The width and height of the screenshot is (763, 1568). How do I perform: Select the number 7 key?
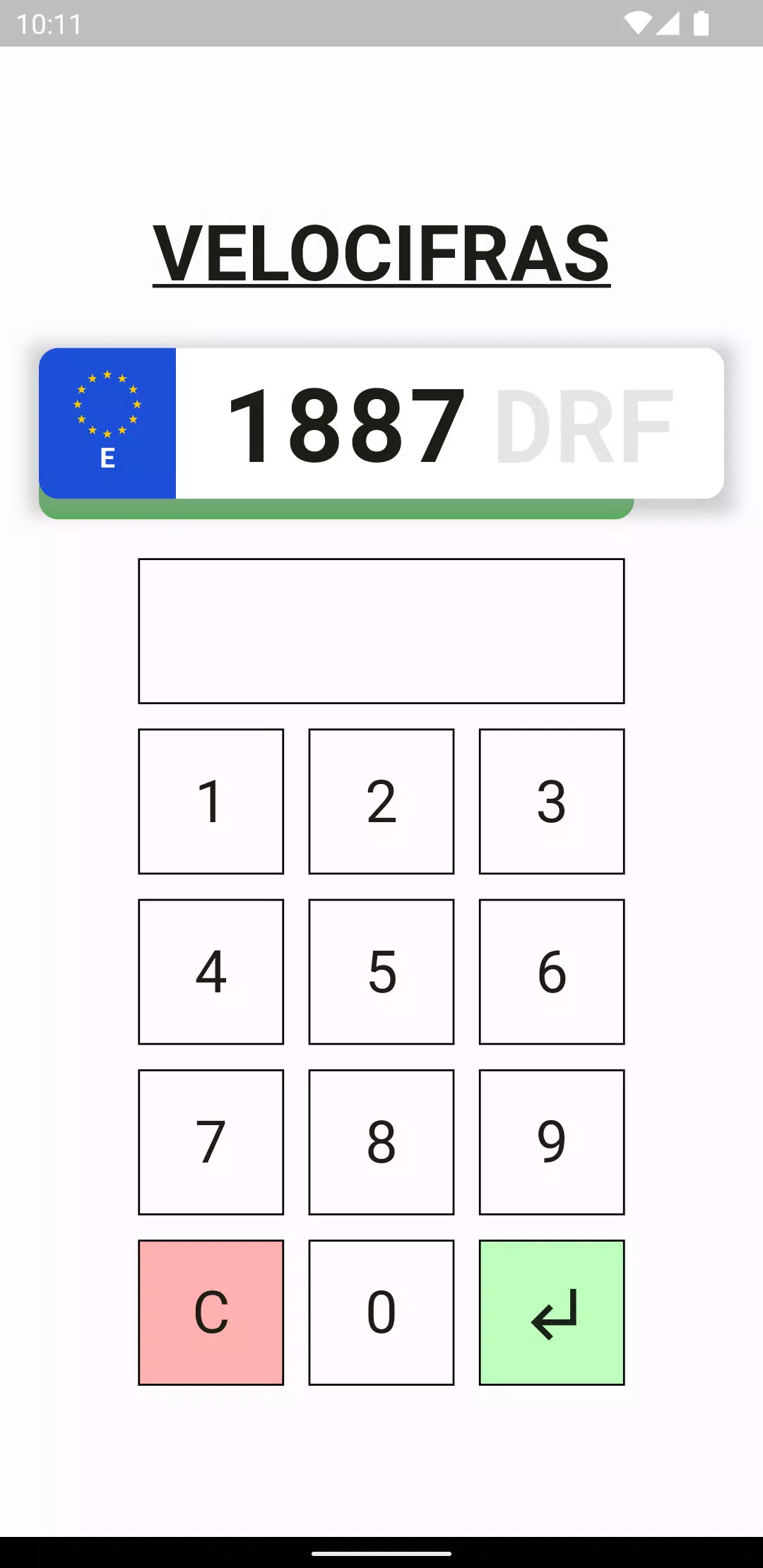pyautogui.click(x=211, y=1141)
